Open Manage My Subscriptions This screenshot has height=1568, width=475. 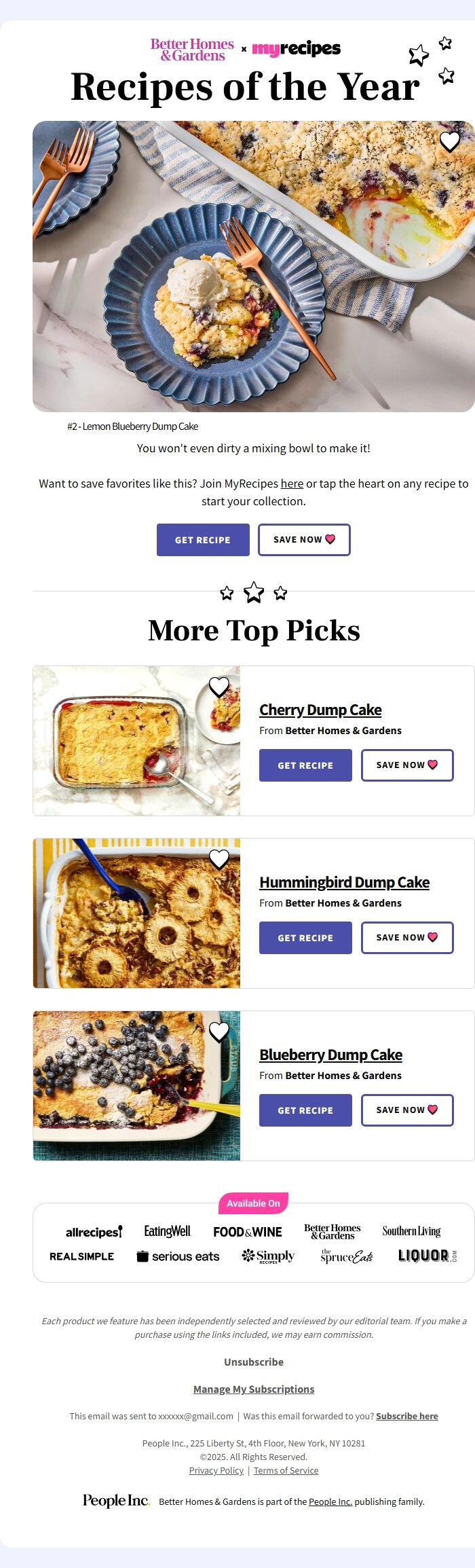254,1389
